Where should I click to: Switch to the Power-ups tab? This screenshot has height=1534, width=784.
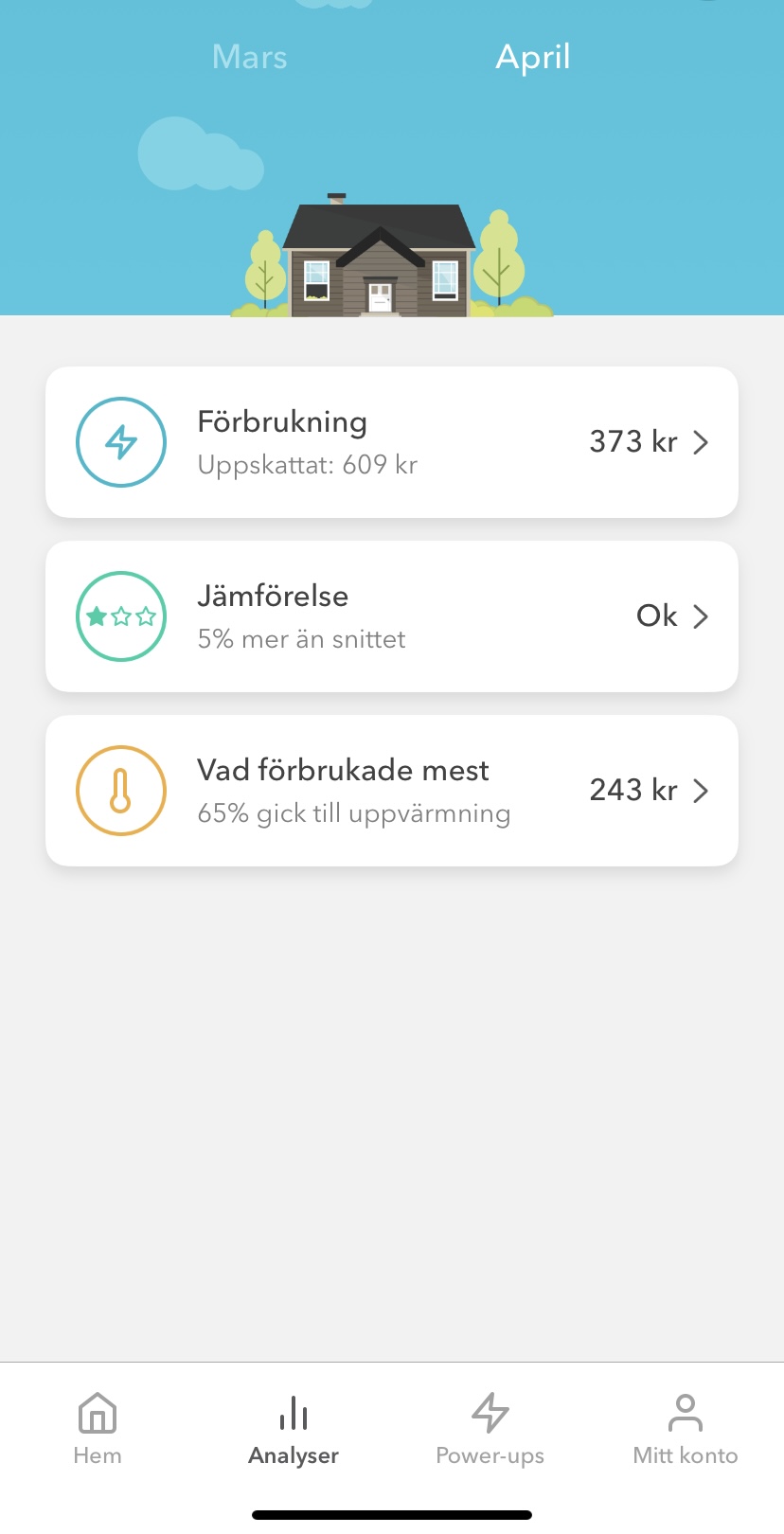point(490,1429)
